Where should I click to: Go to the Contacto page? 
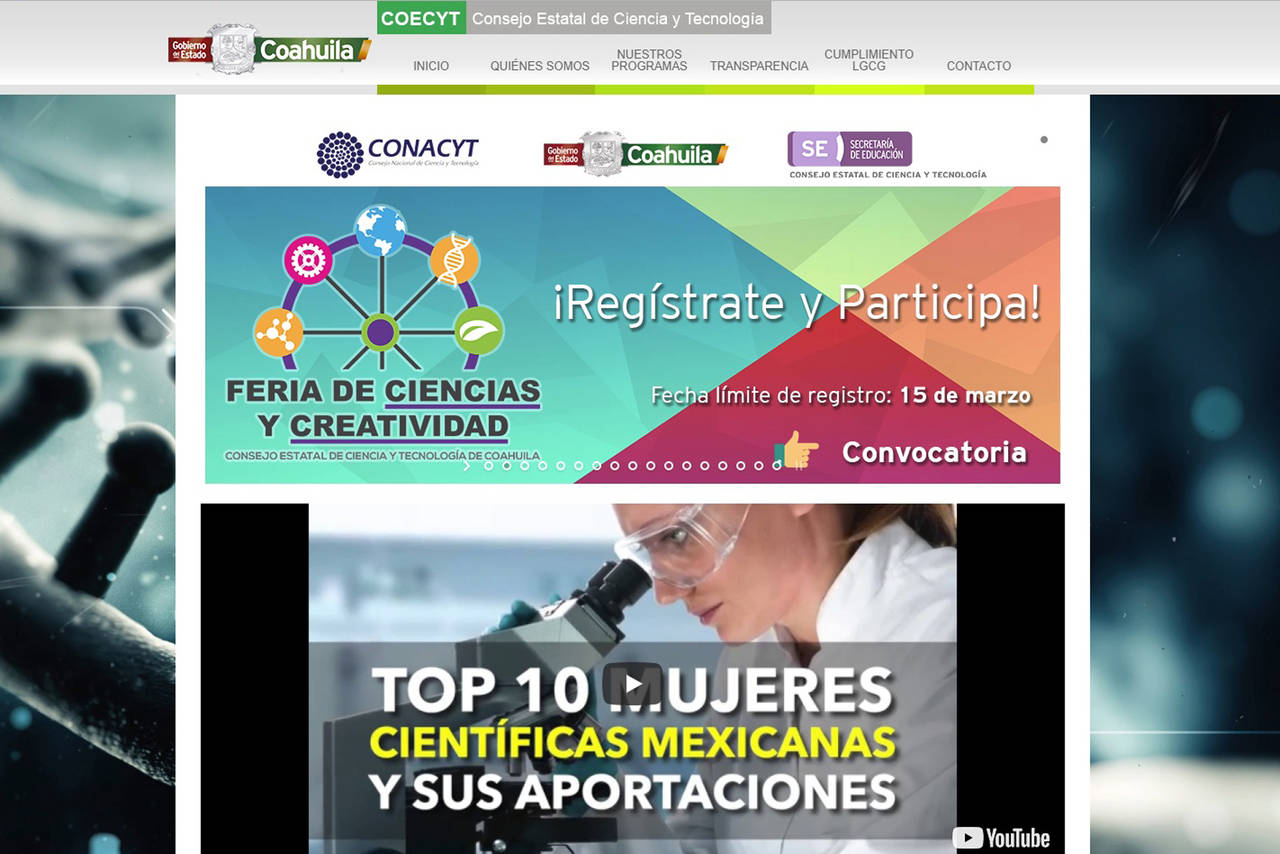pos(978,66)
